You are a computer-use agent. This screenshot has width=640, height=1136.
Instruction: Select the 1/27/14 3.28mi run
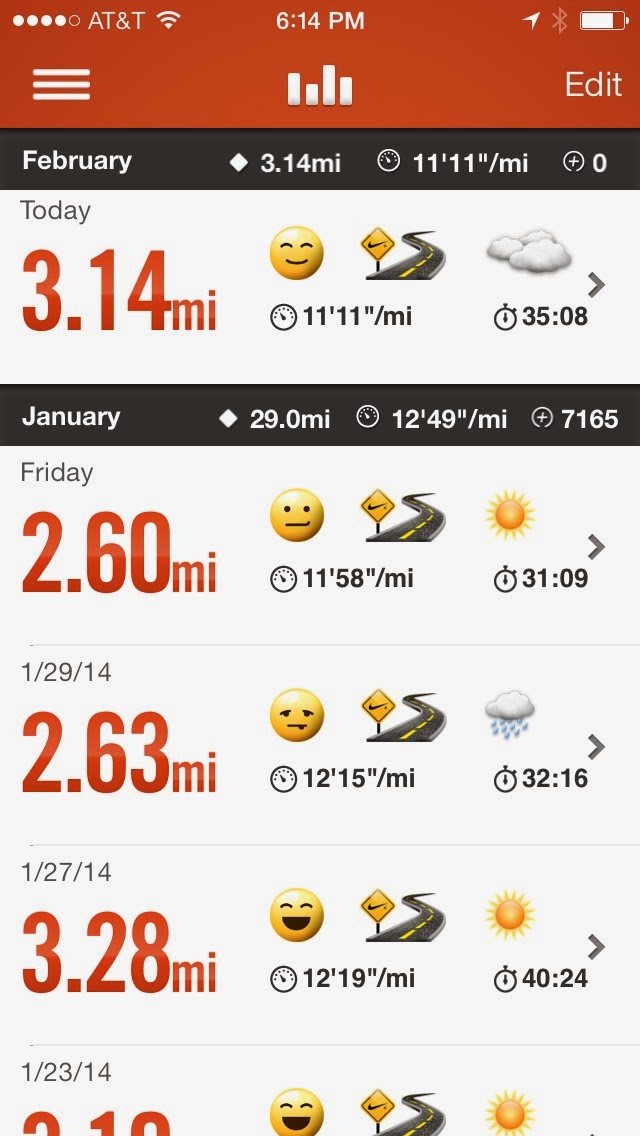click(x=320, y=945)
